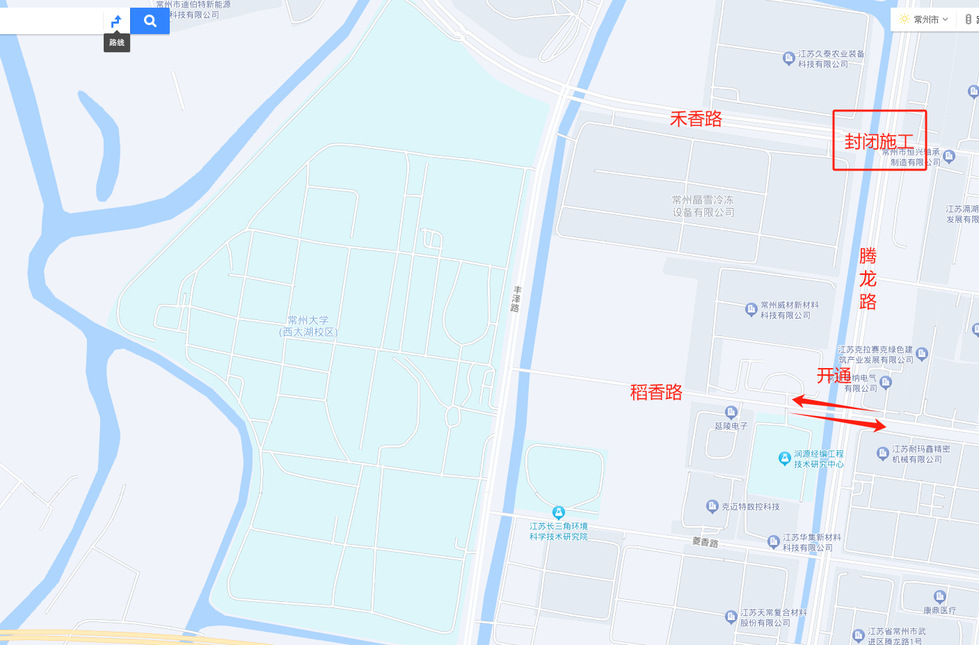Tap the blue search magnifier button

(150, 21)
